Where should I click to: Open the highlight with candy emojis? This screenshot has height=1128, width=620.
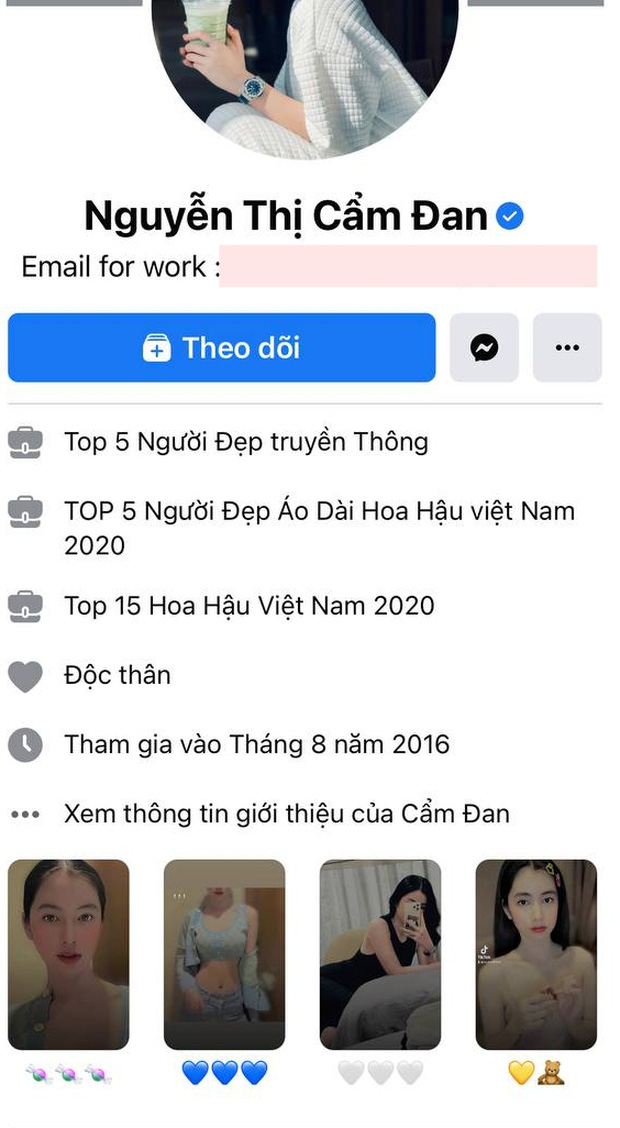tap(68, 954)
